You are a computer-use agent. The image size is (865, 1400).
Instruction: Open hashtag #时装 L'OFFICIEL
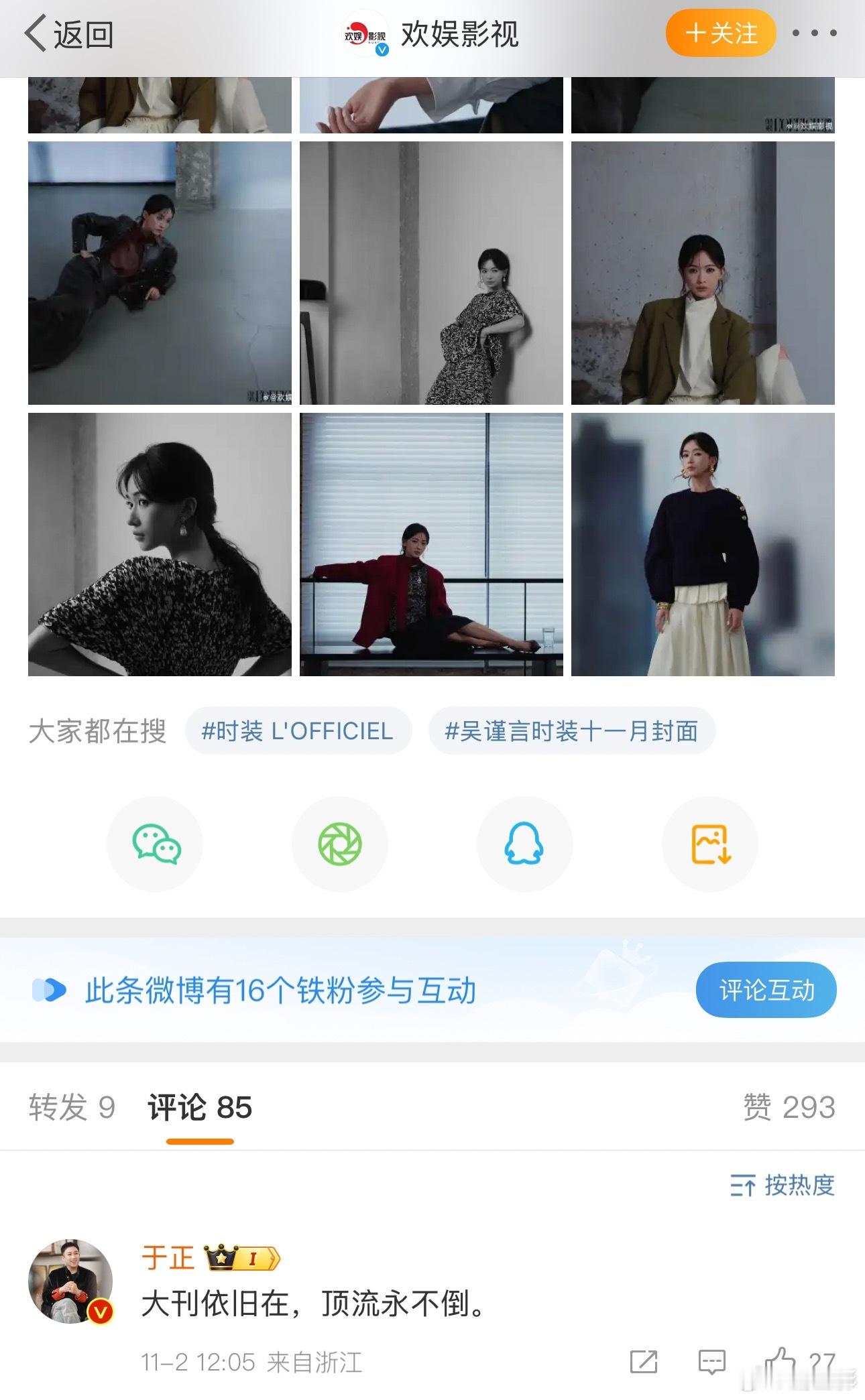click(298, 732)
